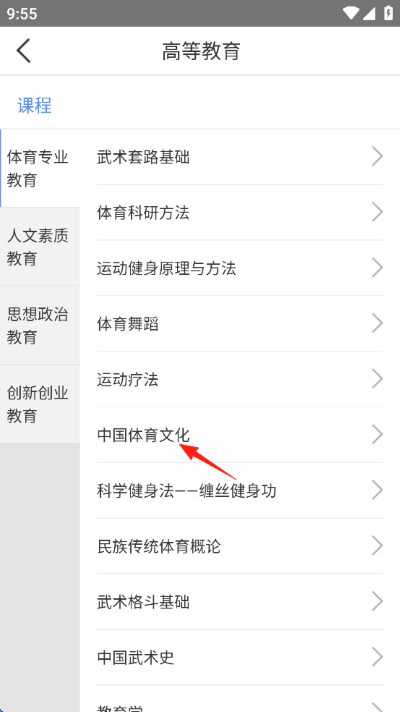The width and height of the screenshot is (400, 712).
Task: Open 科学健身法——缠丝健身功 course
Action: 240,490
